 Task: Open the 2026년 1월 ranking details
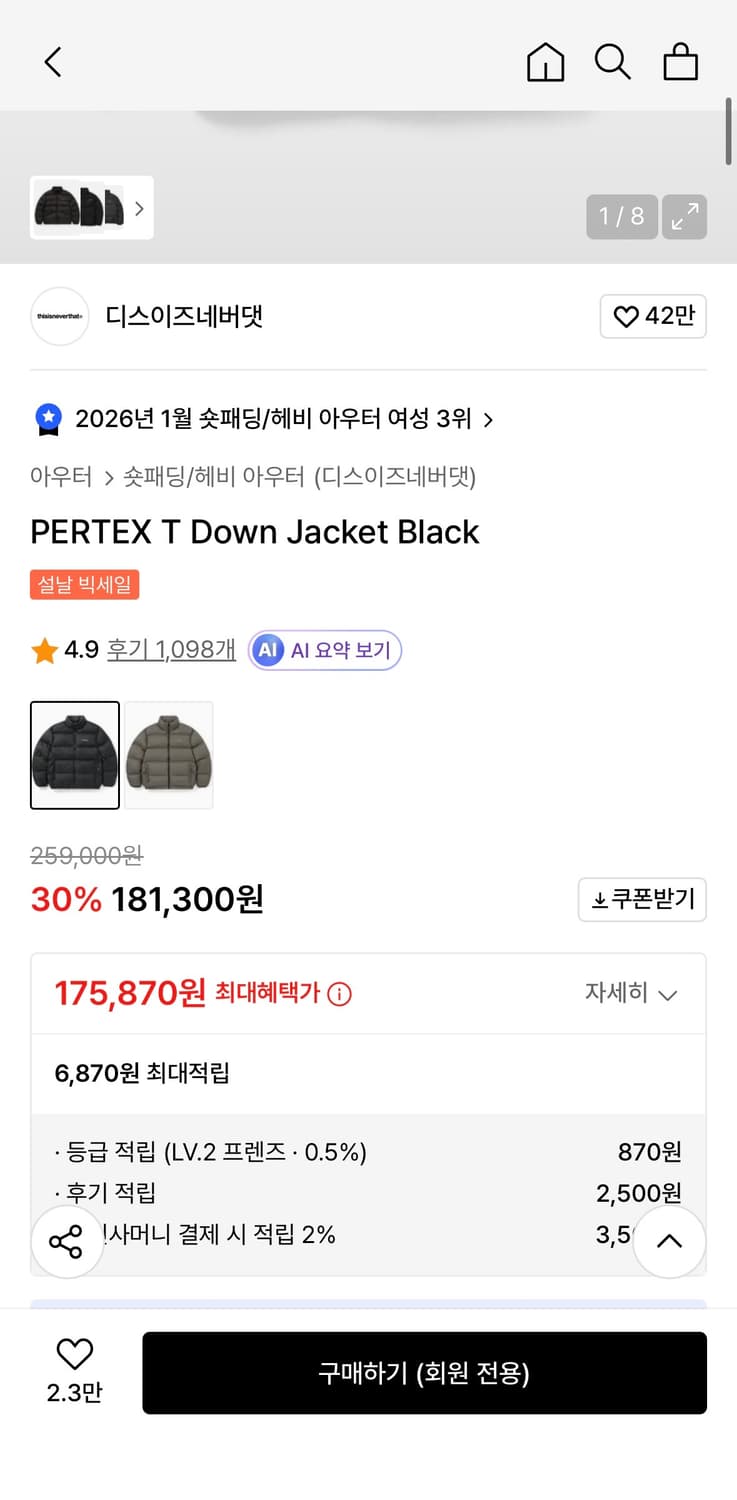[x=260, y=419]
